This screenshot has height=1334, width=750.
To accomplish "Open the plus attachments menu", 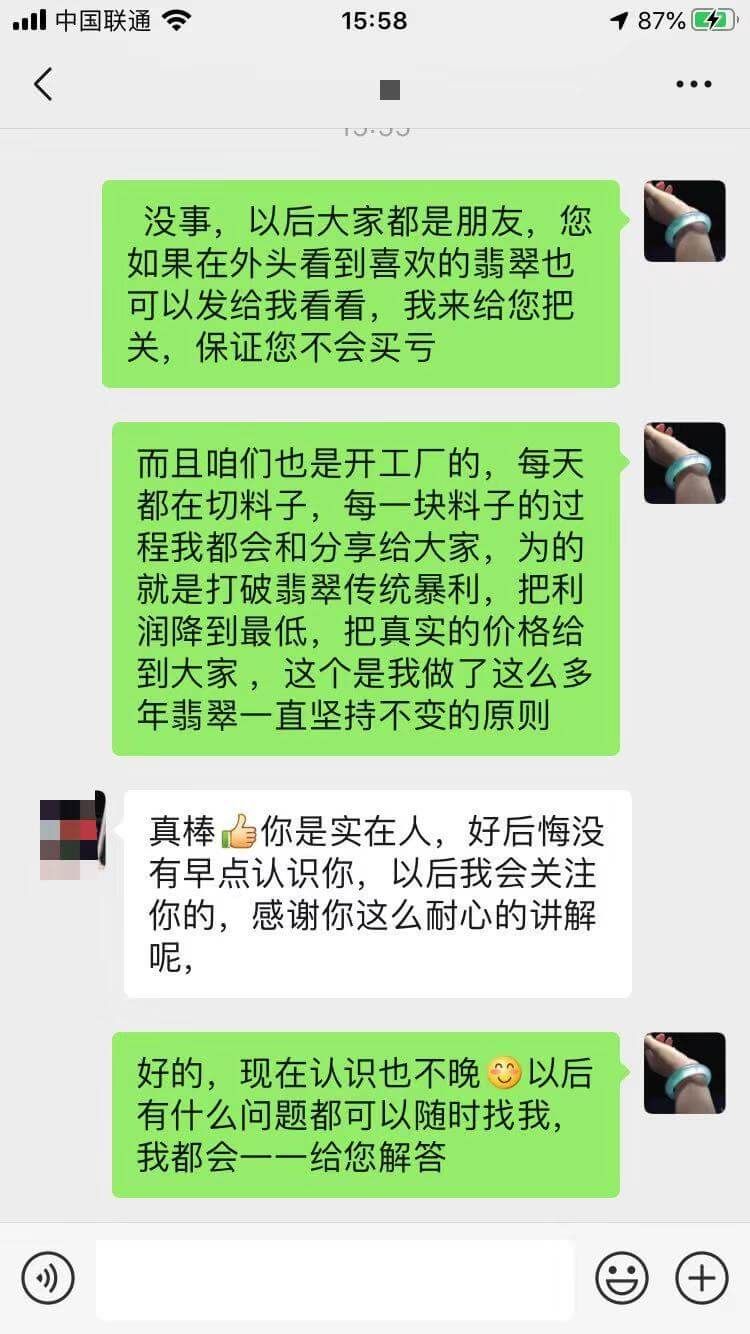I will click(x=701, y=1278).
